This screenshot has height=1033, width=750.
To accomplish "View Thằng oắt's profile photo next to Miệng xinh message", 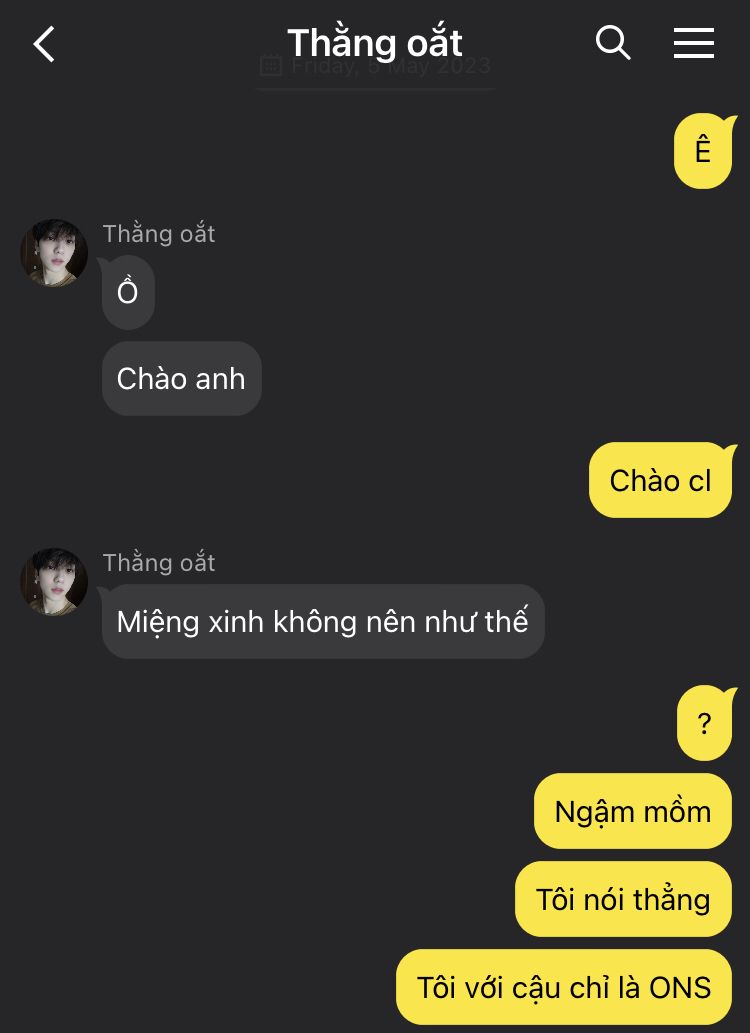I will pyautogui.click(x=54, y=582).
